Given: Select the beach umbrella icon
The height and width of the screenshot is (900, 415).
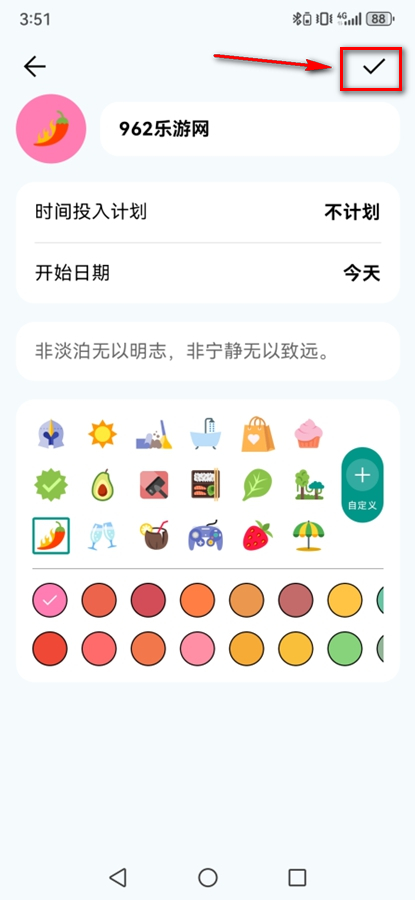Looking at the screenshot, I should (x=308, y=536).
